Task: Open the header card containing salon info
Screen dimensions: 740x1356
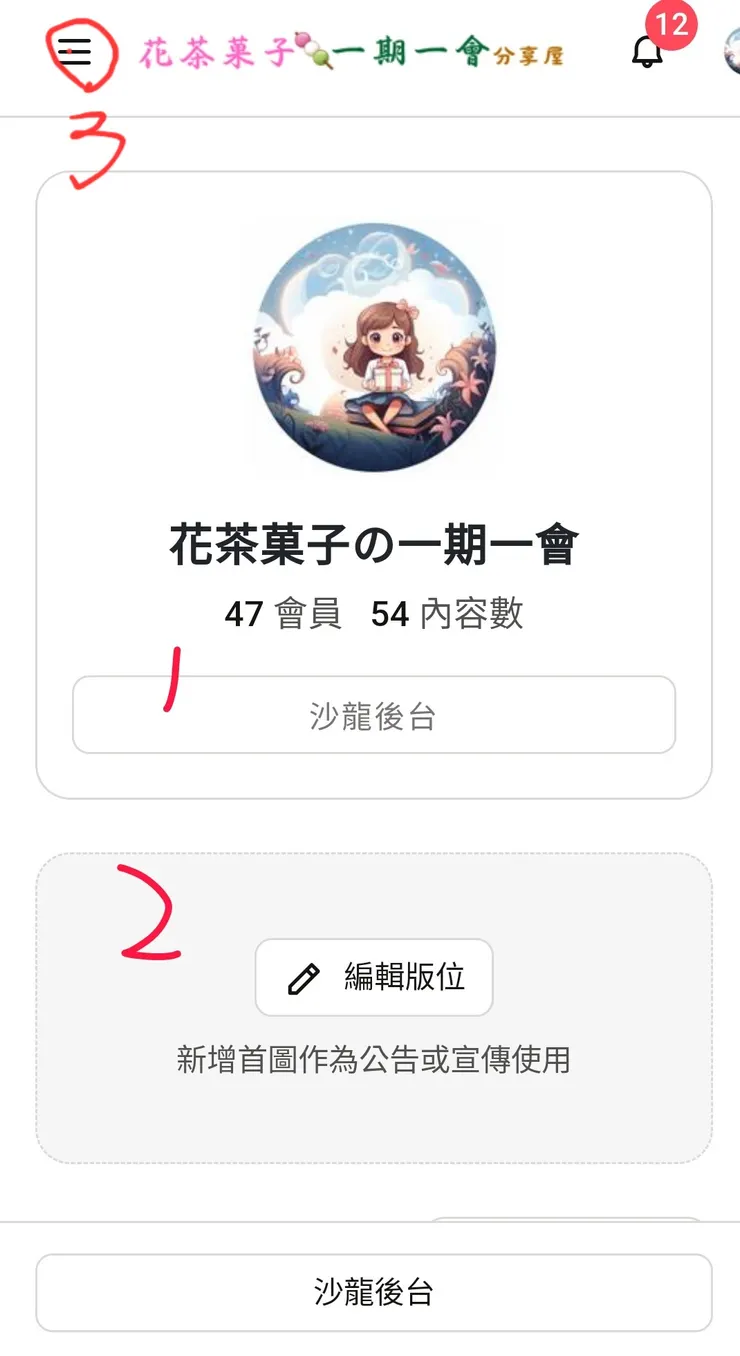Action: (x=373, y=480)
